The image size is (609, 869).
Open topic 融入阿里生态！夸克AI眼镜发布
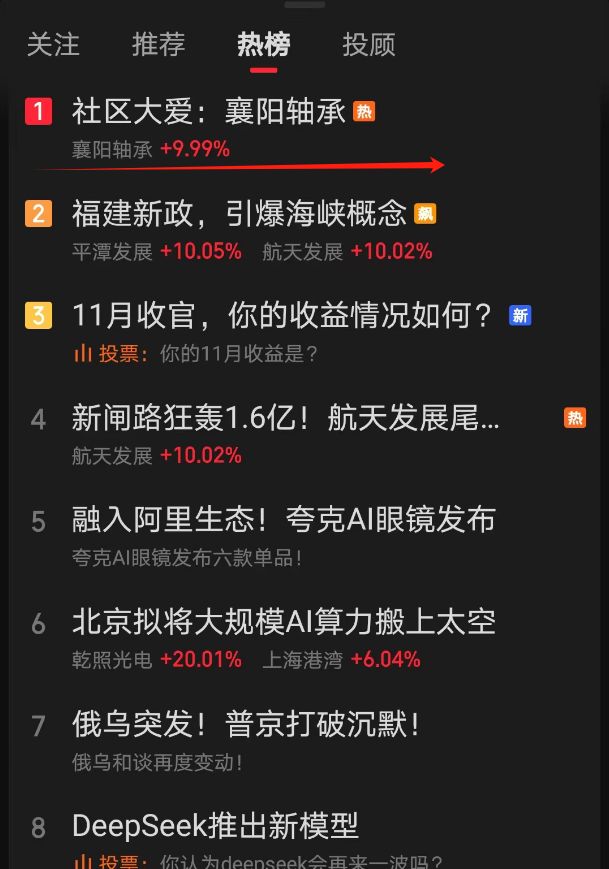(x=283, y=520)
